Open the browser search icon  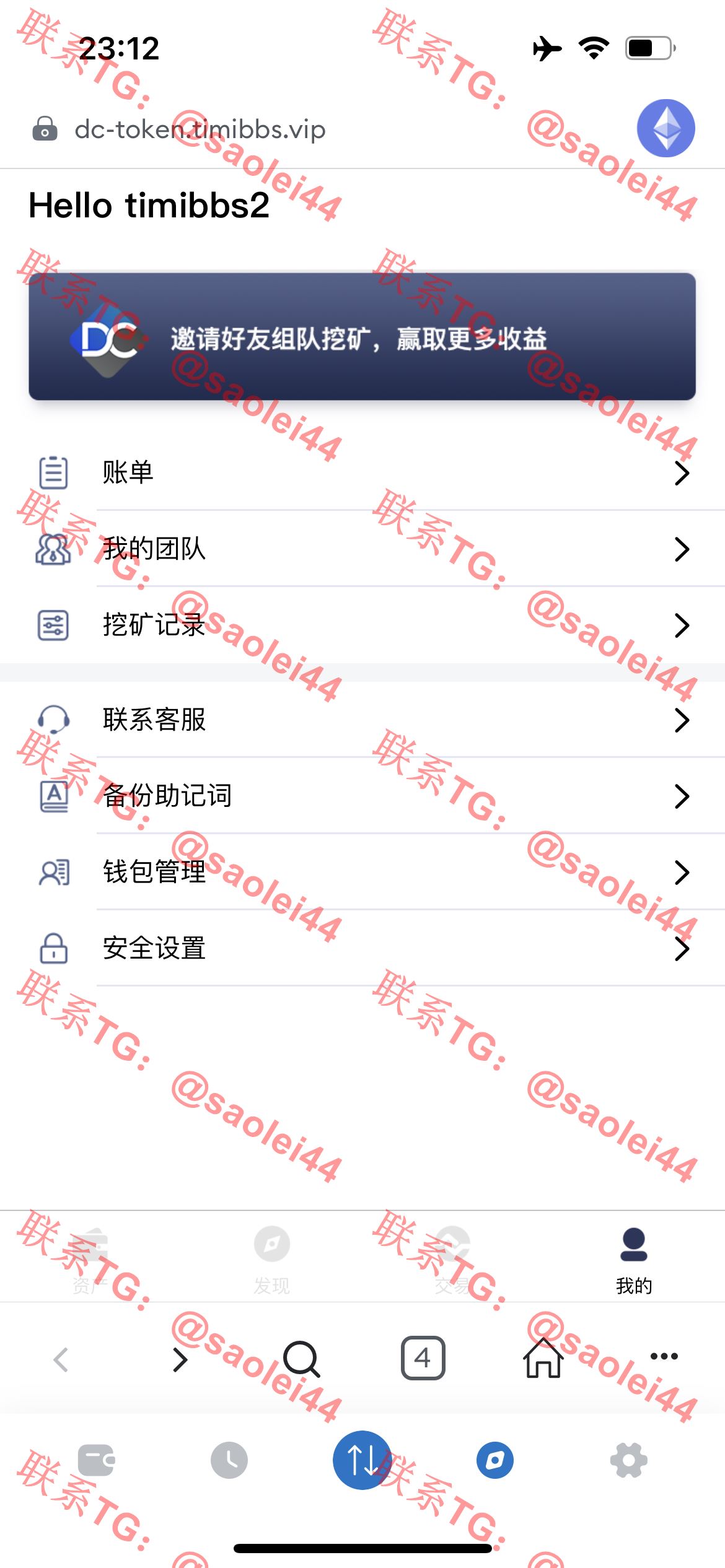pyautogui.click(x=302, y=1359)
